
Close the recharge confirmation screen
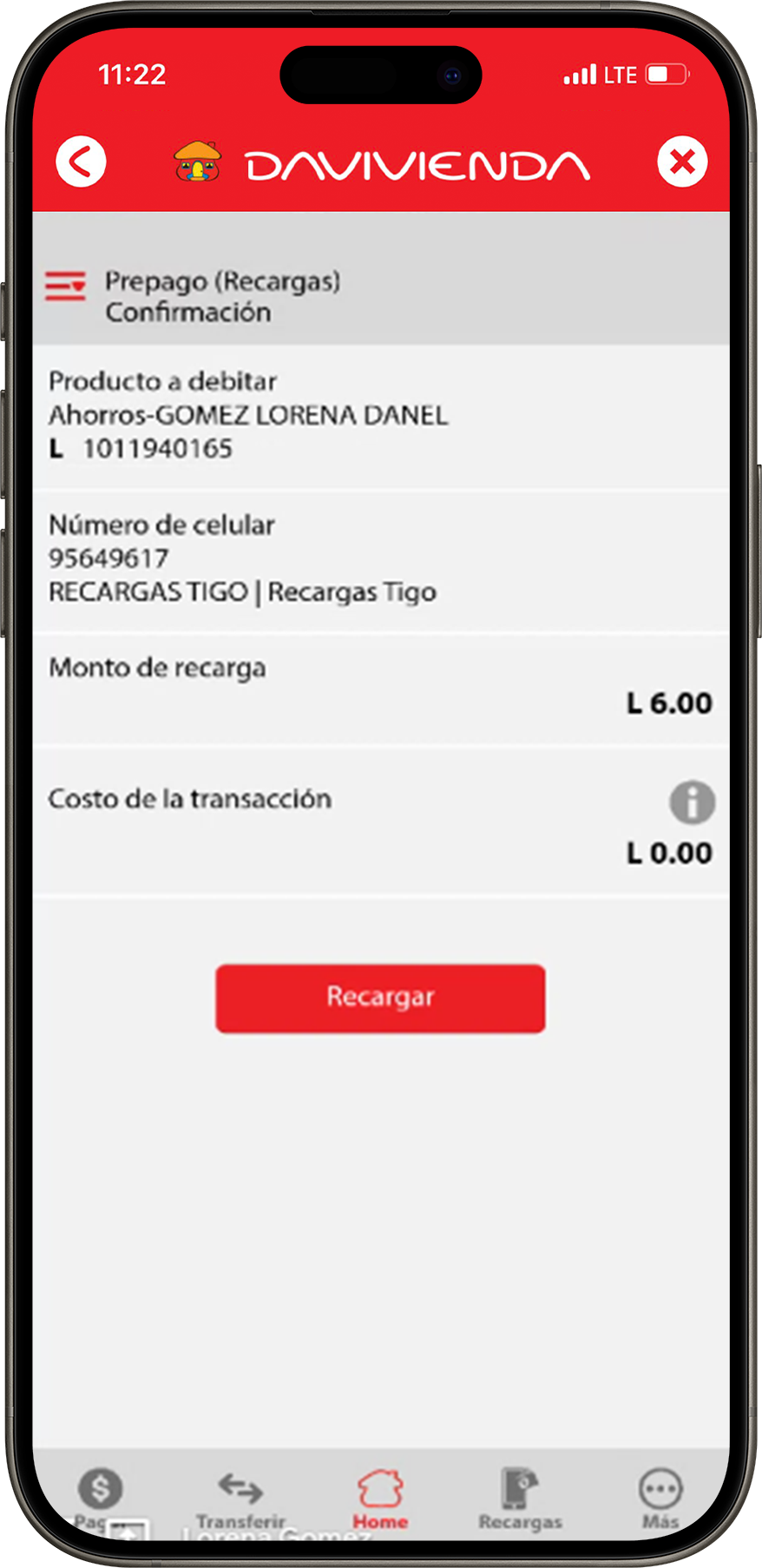coord(682,162)
